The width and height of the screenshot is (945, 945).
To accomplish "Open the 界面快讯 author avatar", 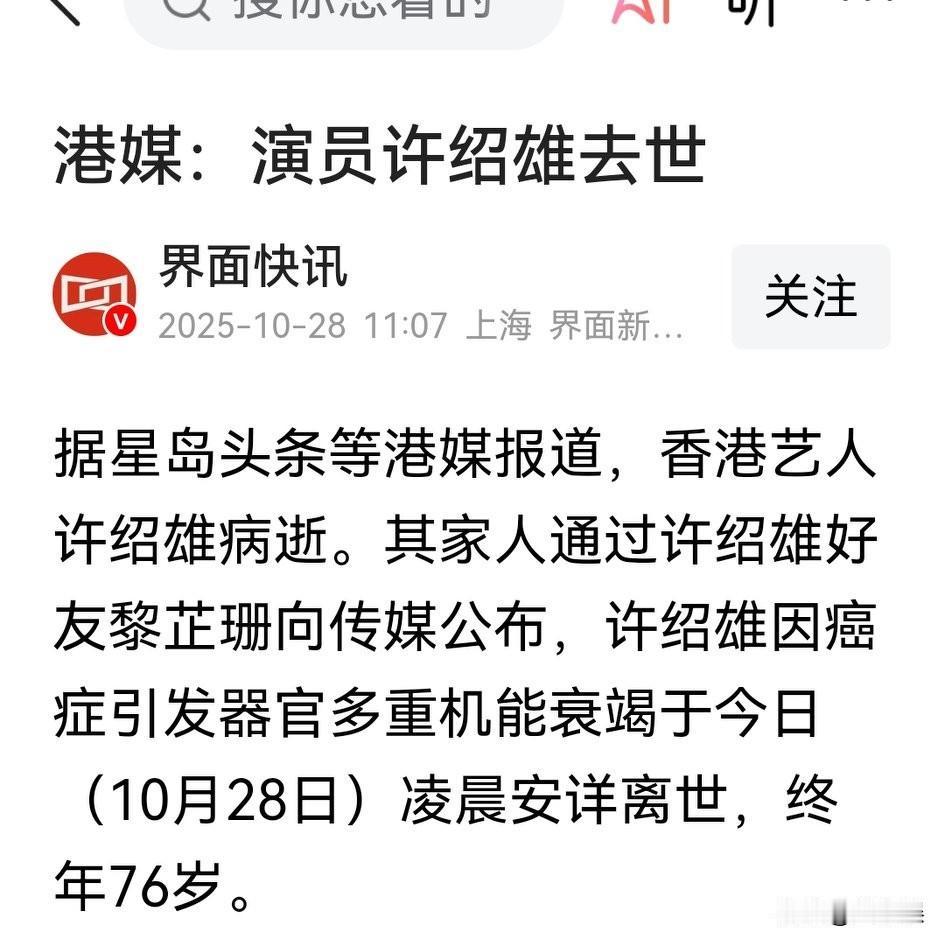I will click(95, 294).
